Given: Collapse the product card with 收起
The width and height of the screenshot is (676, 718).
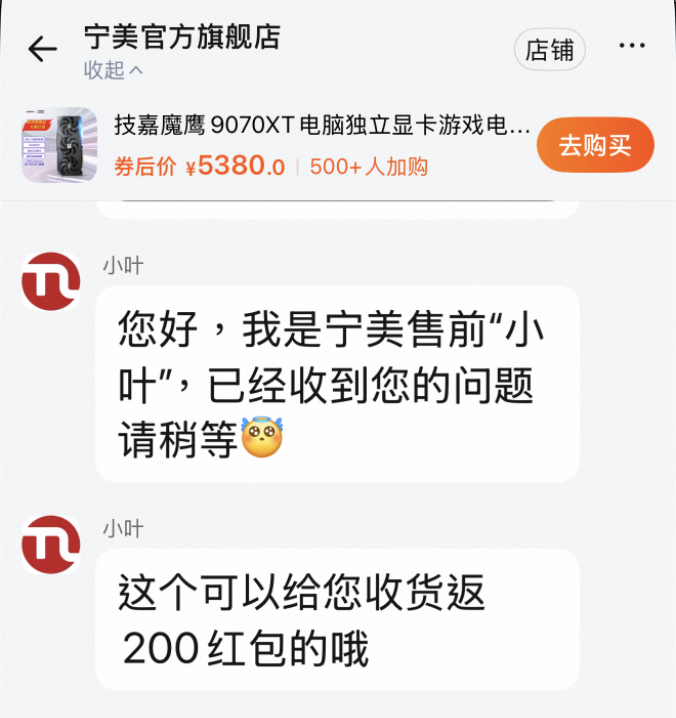Looking at the screenshot, I should [113, 71].
